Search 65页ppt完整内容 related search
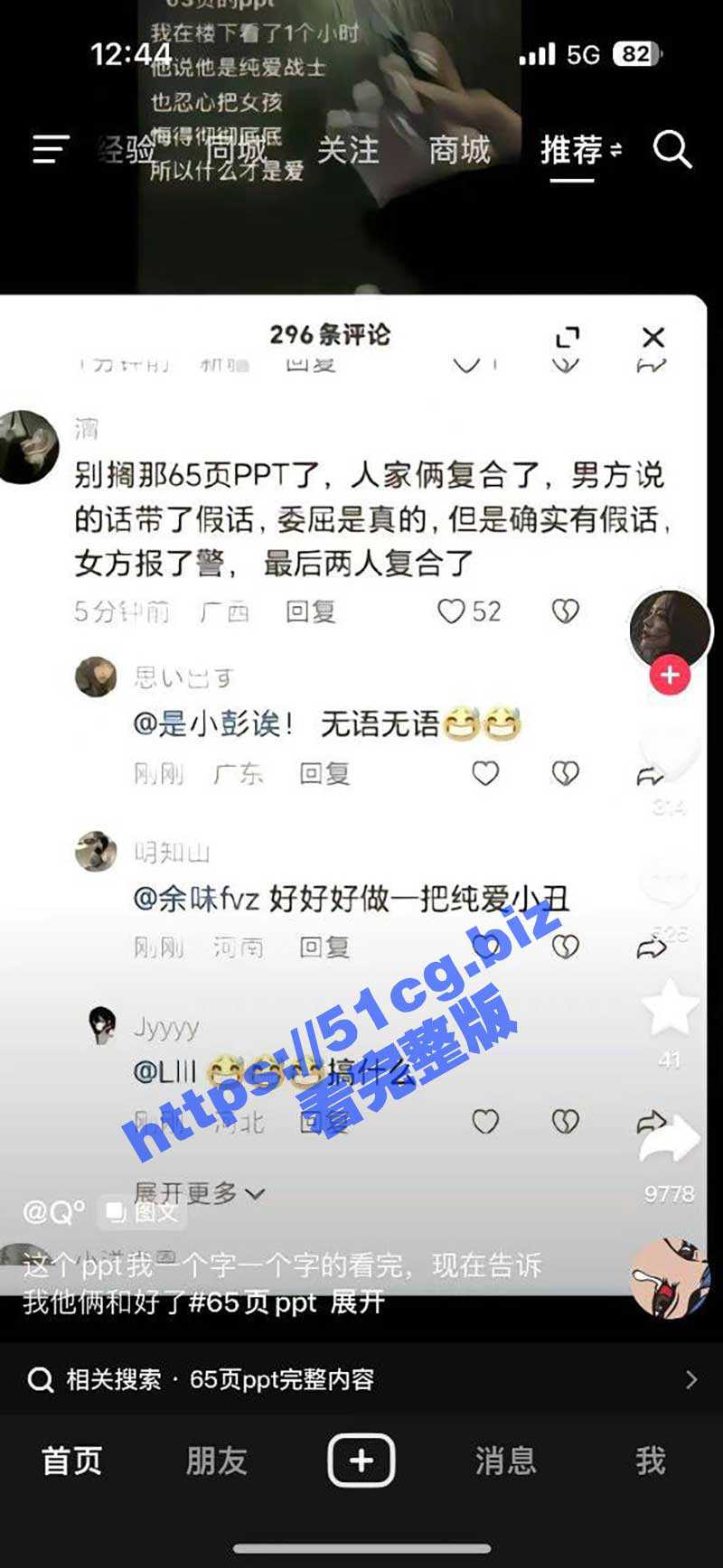Image resolution: width=723 pixels, height=1568 pixels. pyautogui.click(x=282, y=1379)
